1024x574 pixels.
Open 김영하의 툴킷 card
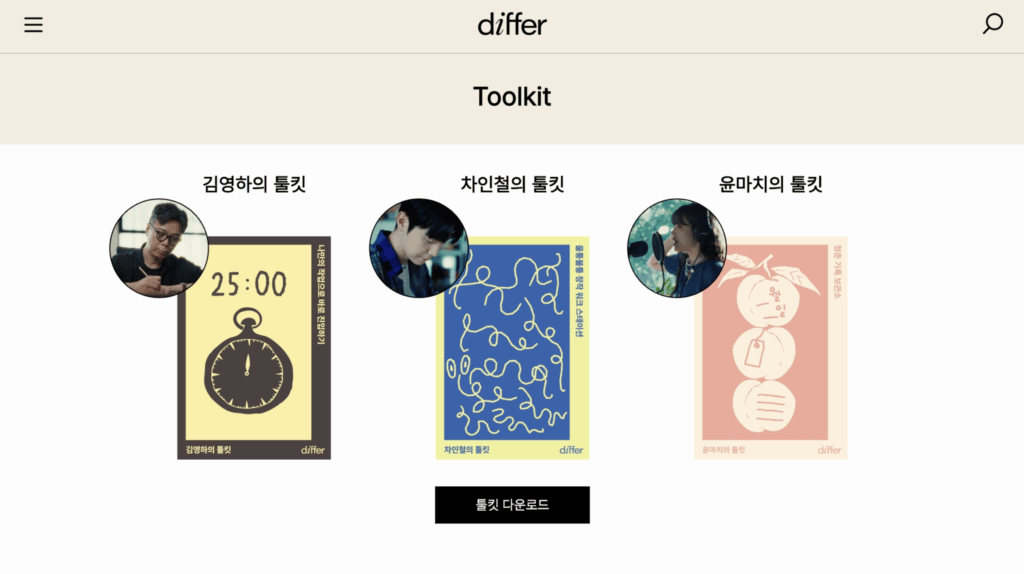pos(254,347)
